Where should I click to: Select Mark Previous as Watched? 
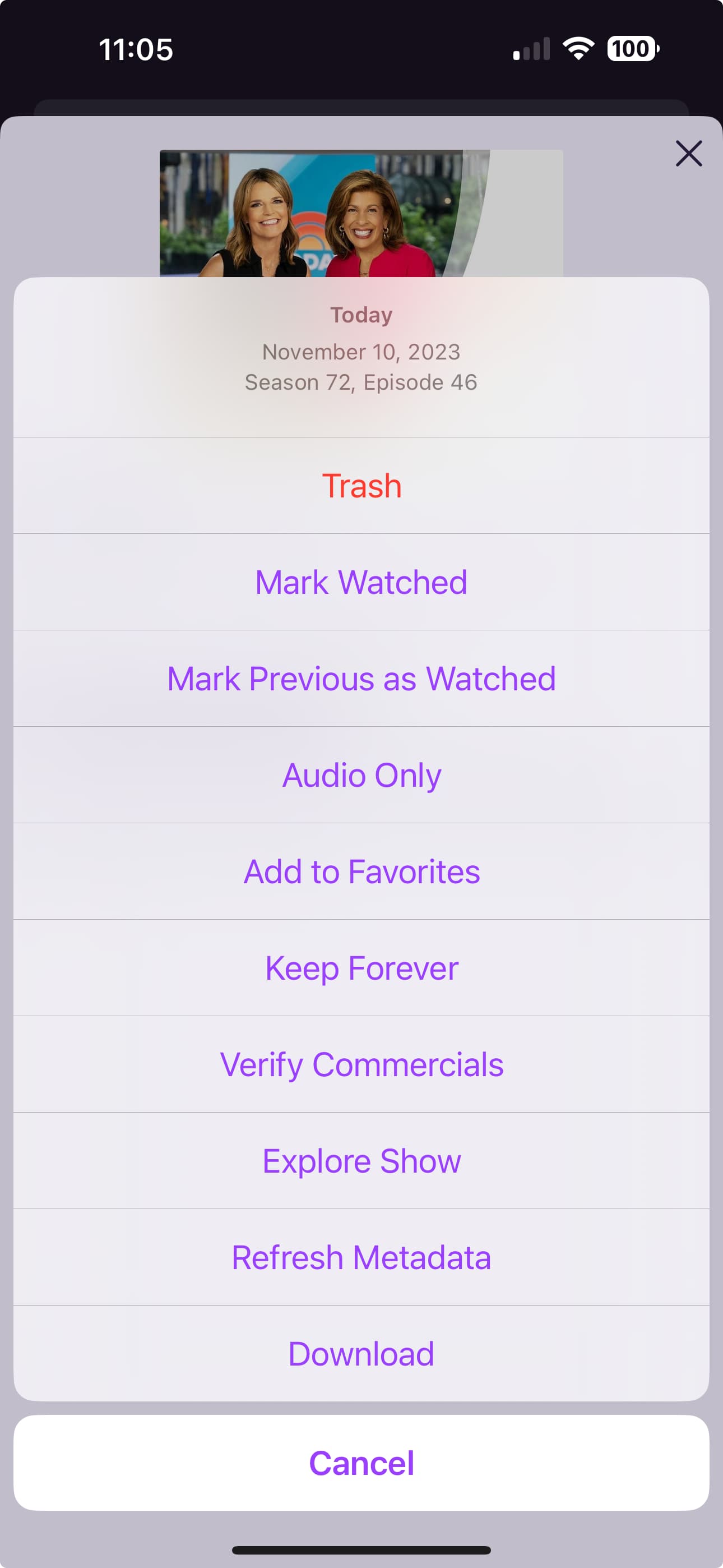pyautogui.click(x=361, y=679)
